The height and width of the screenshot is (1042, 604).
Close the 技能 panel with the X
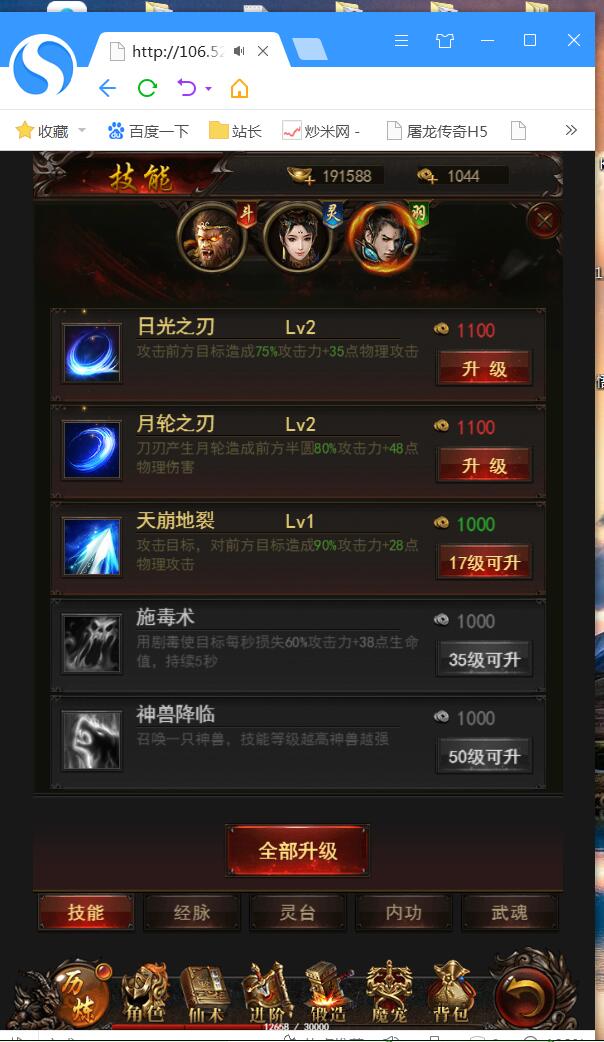pyautogui.click(x=543, y=219)
